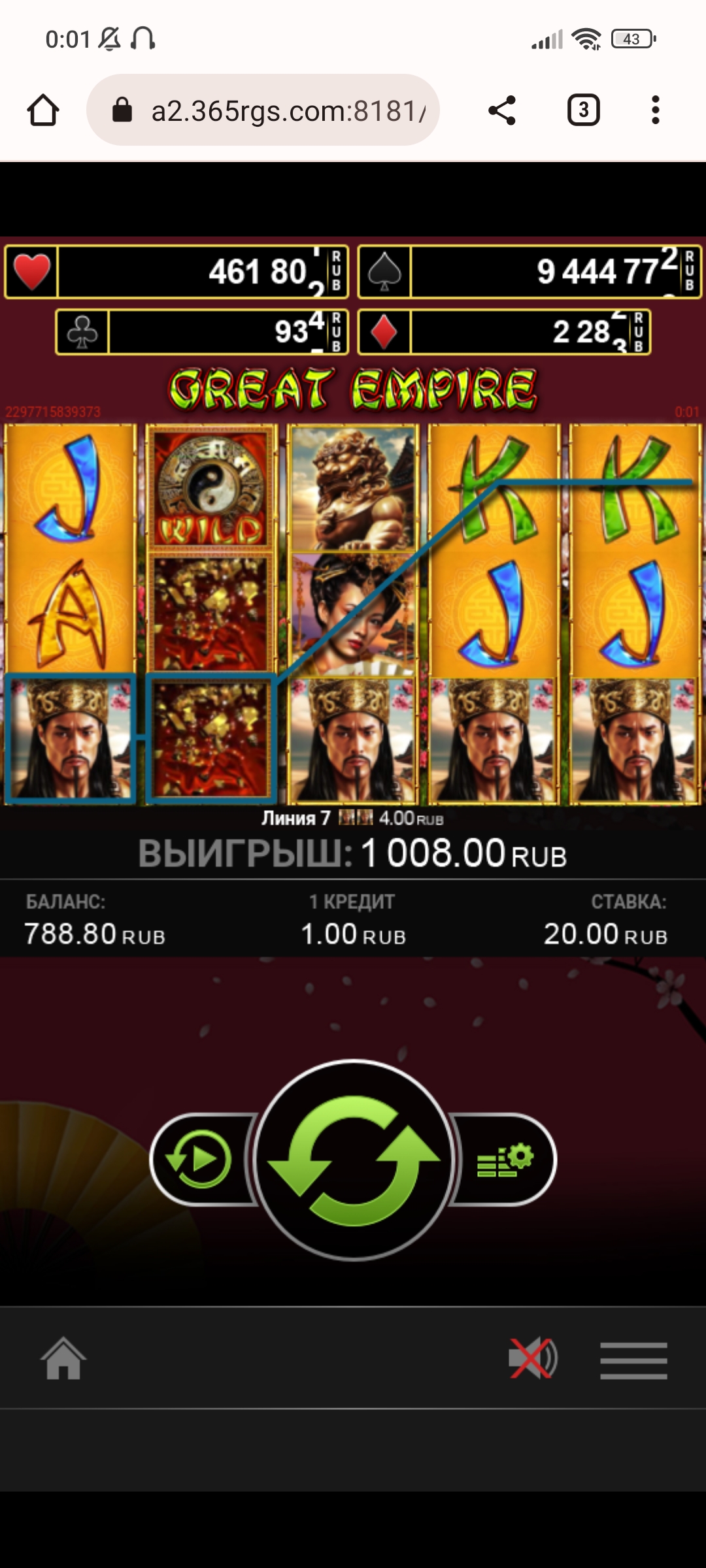706x1568 pixels.
Task: Unmute the game sound
Action: point(533,1359)
